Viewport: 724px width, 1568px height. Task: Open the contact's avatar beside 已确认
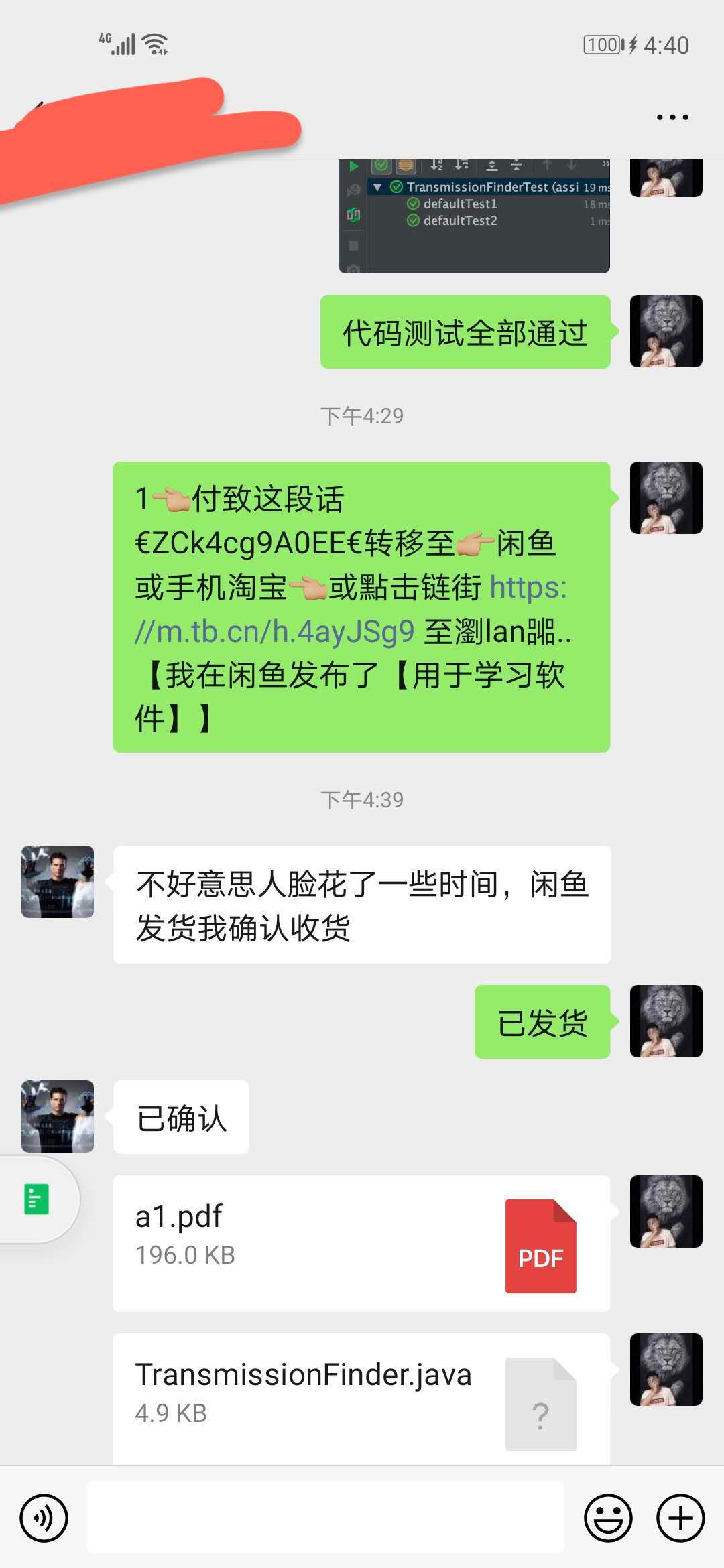click(x=58, y=1116)
